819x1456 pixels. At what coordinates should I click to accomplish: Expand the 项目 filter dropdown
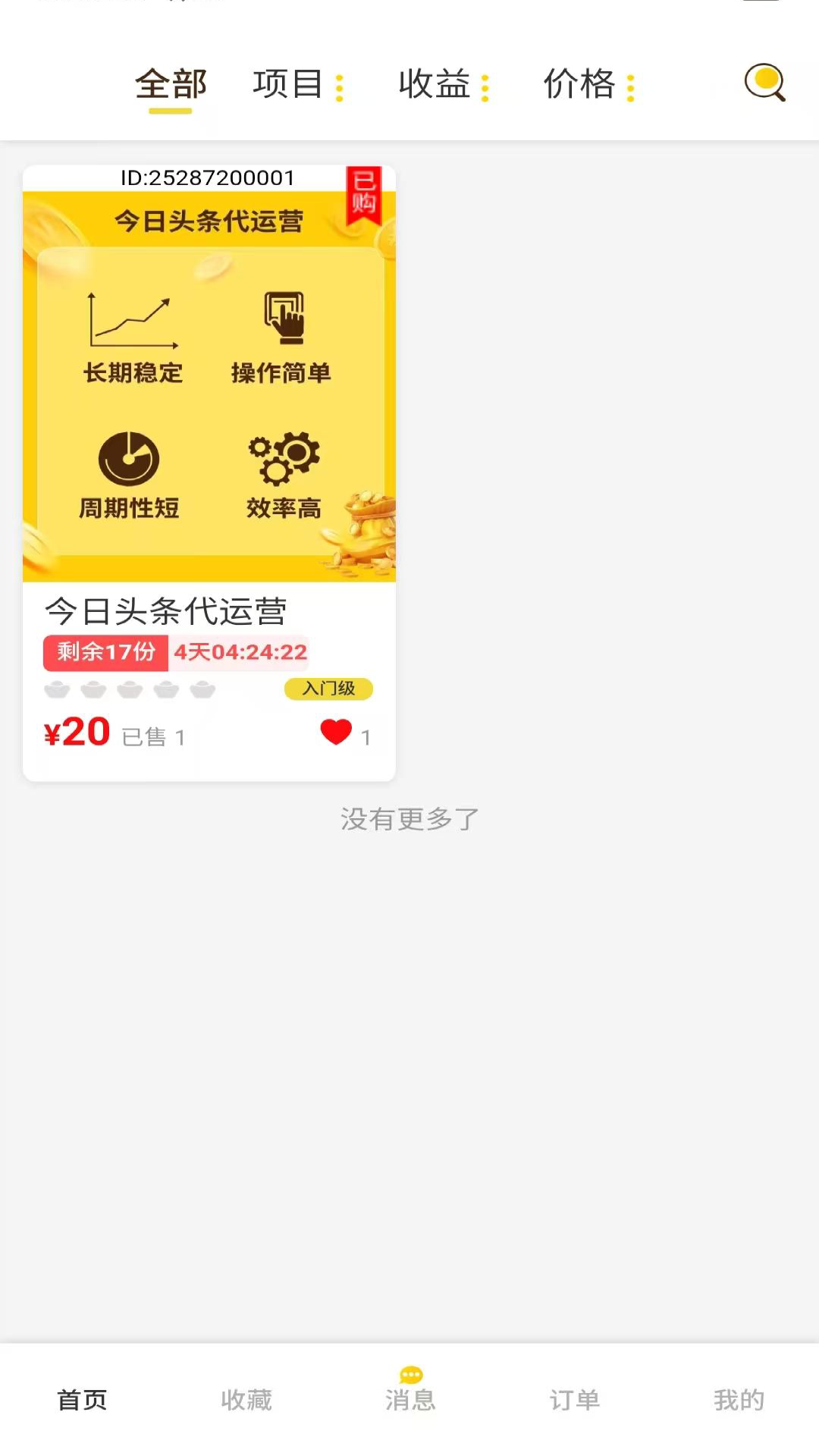coord(298,84)
